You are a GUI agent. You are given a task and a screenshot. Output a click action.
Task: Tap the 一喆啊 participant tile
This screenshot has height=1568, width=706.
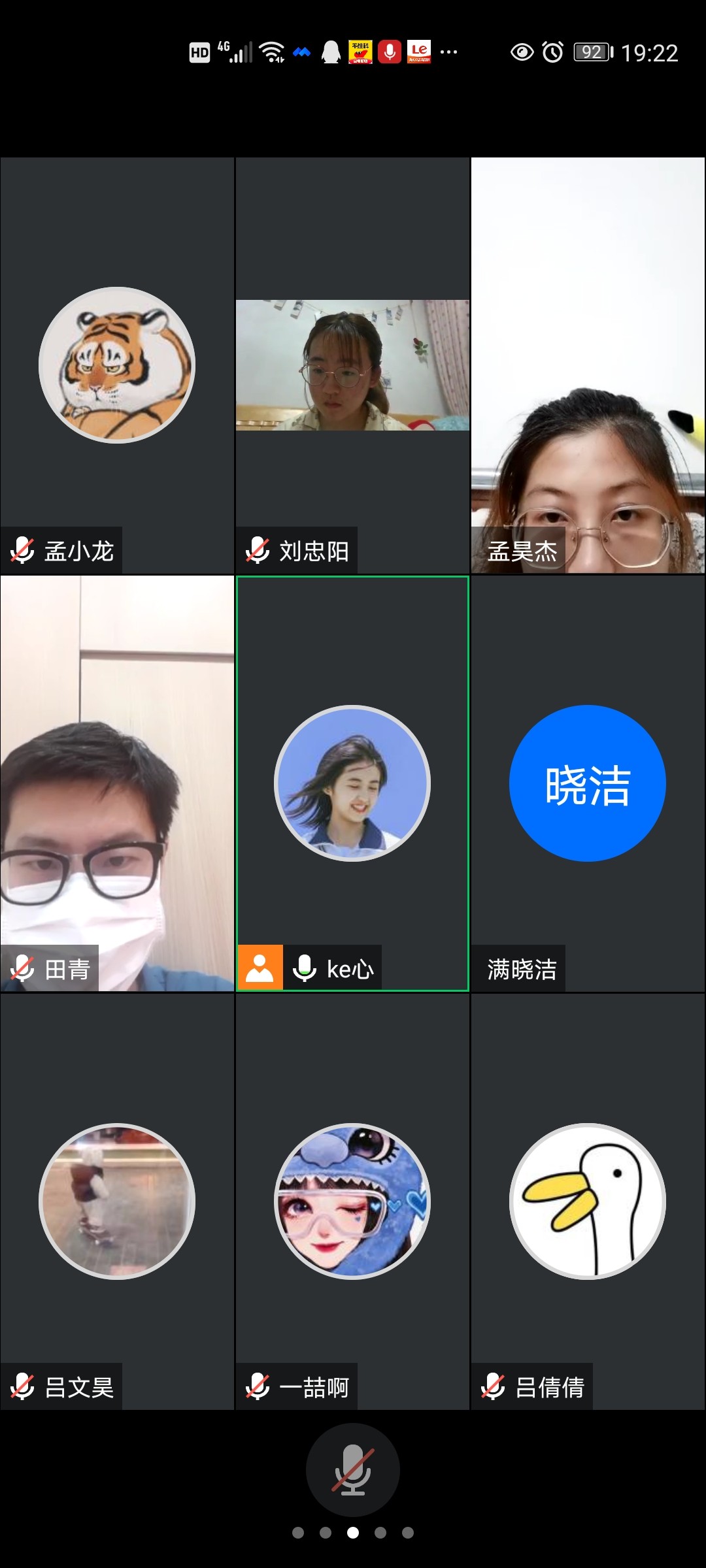click(x=352, y=1201)
